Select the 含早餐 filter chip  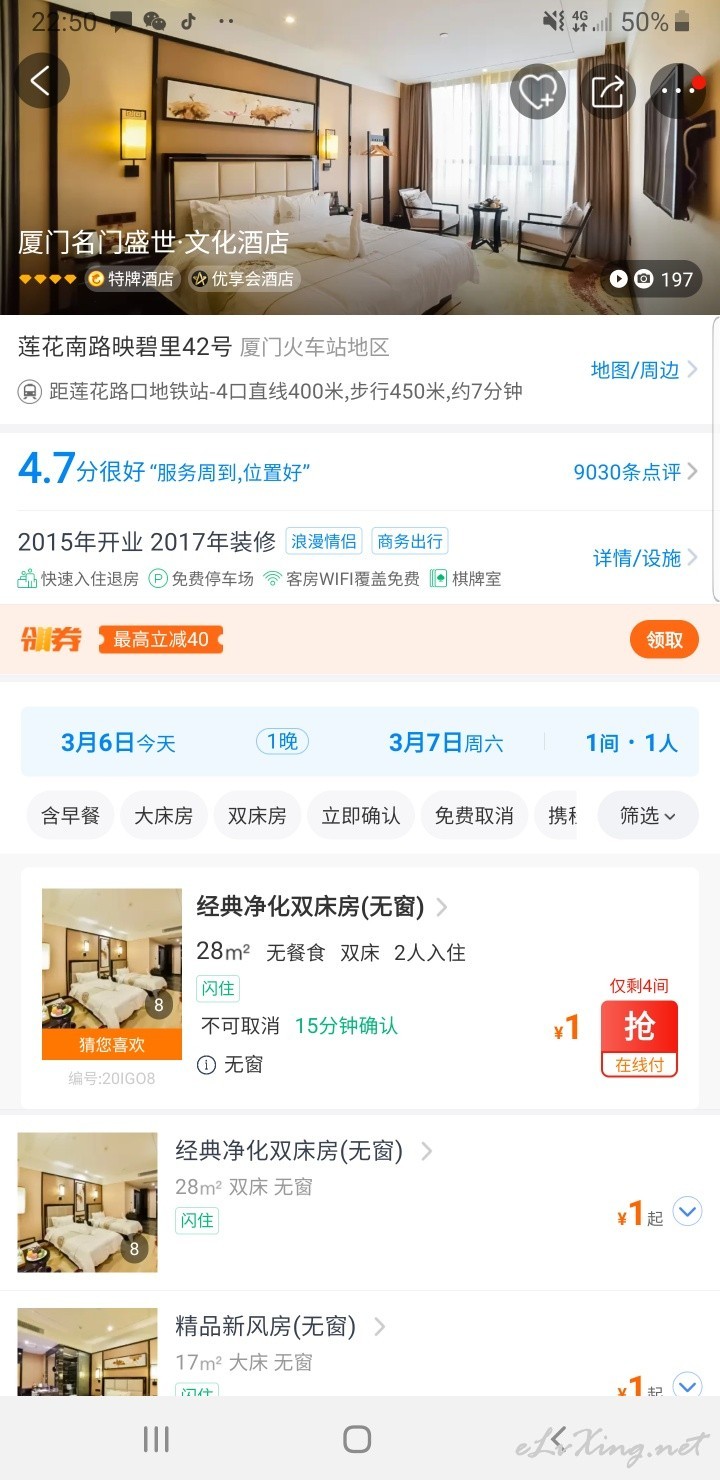(70, 816)
